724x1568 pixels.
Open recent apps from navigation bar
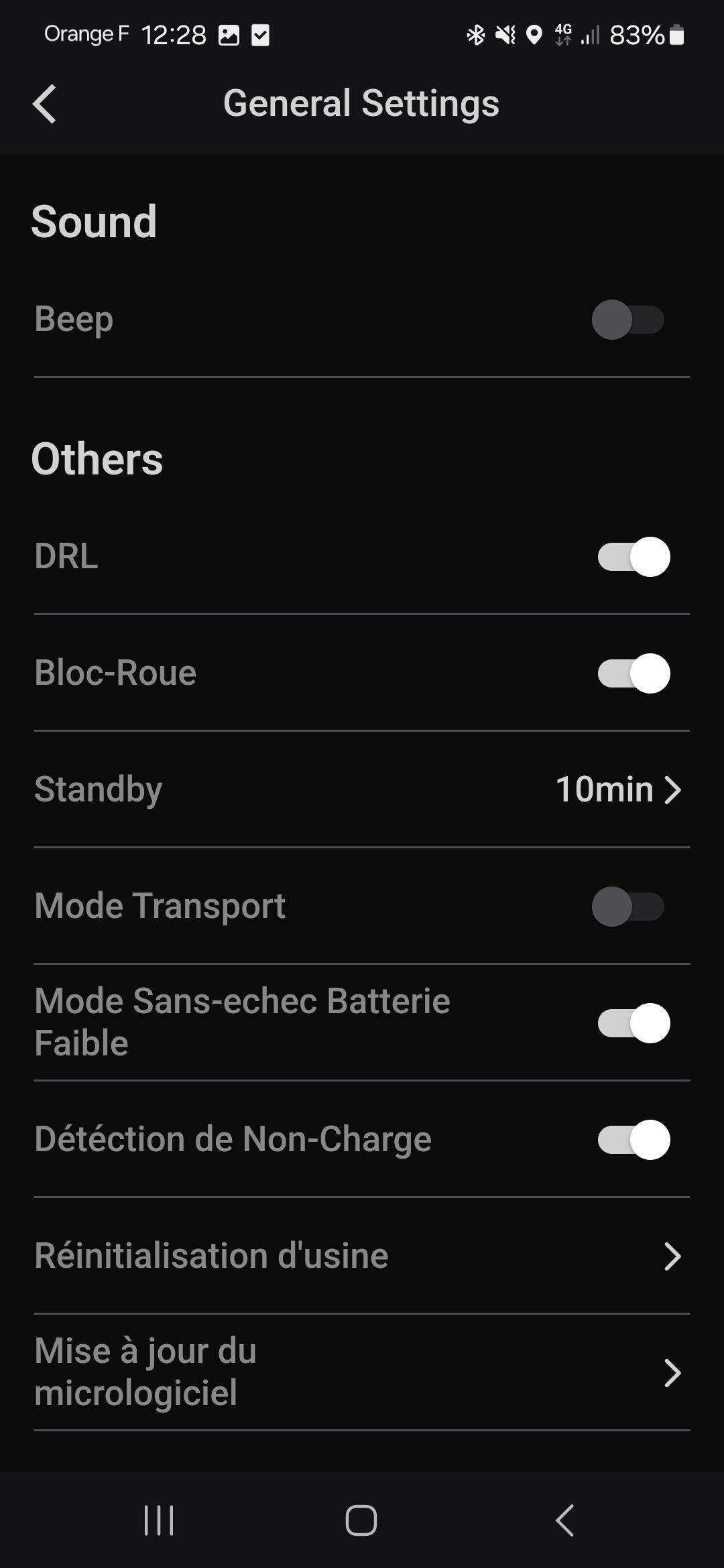pyautogui.click(x=159, y=1520)
